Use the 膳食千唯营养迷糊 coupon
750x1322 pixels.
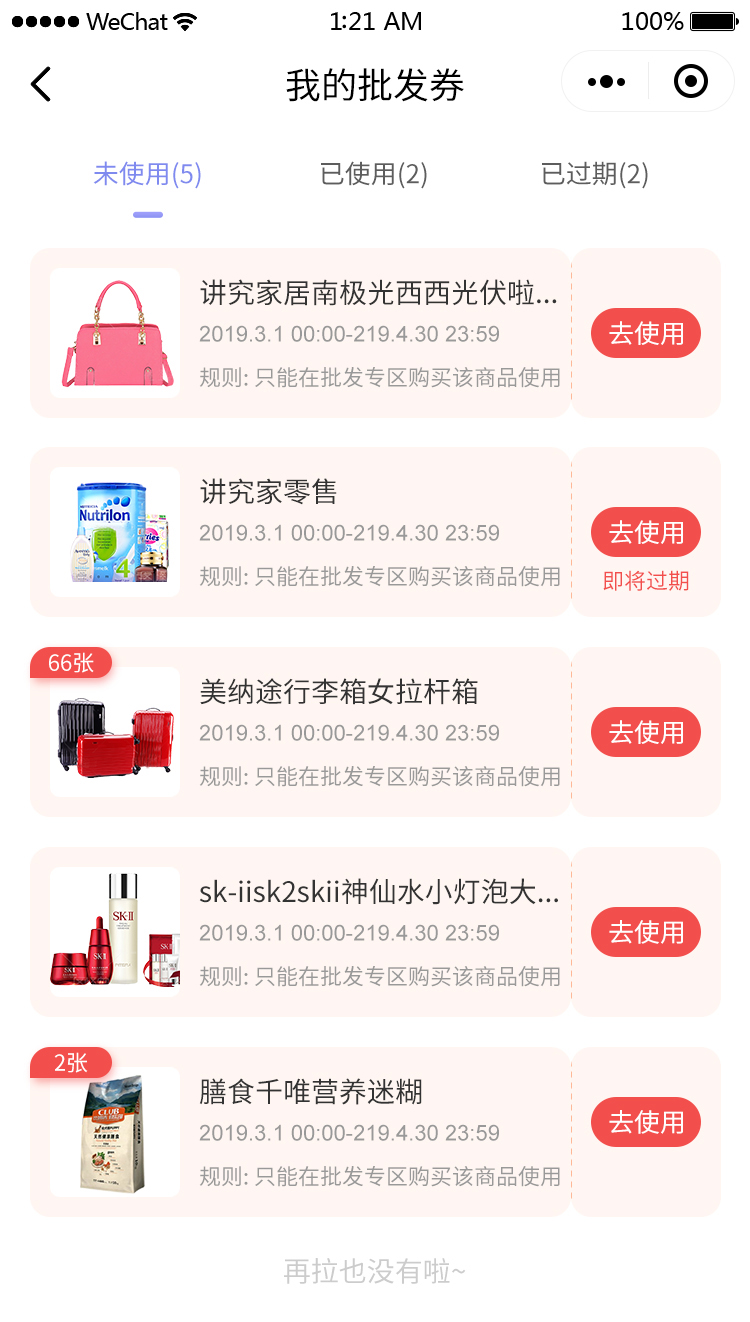tap(646, 1122)
